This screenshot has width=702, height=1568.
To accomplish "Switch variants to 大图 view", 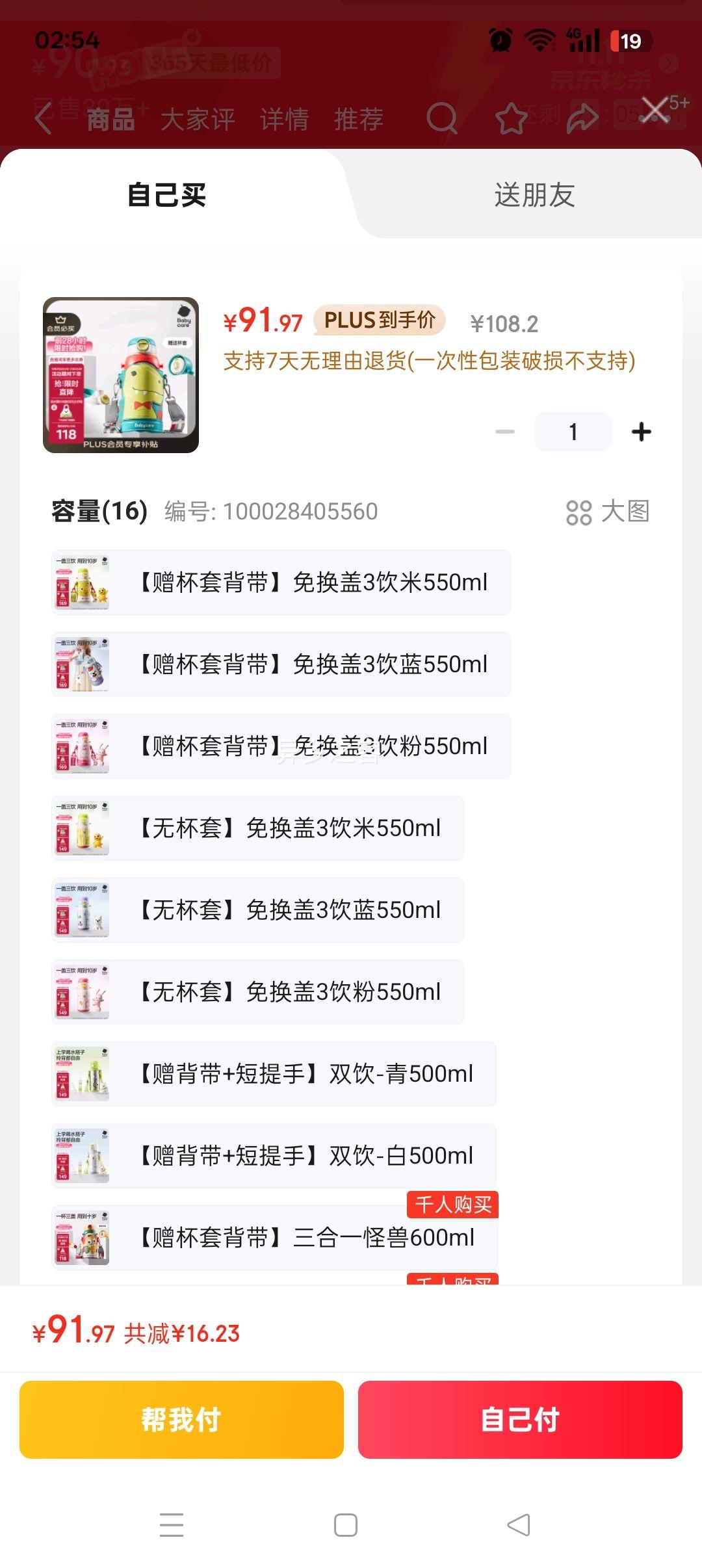I will click(x=608, y=512).
